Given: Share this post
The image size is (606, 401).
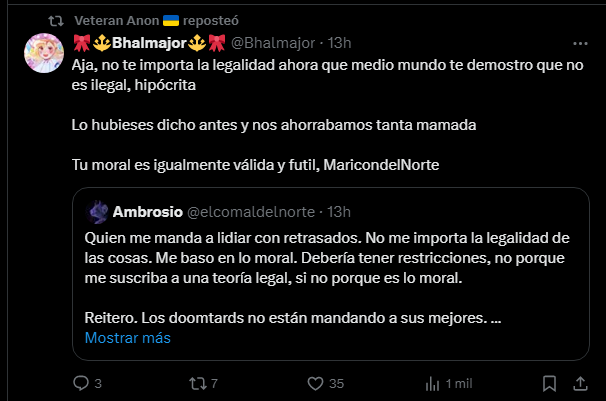Looking at the screenshot, I should (x=580, y=383).
